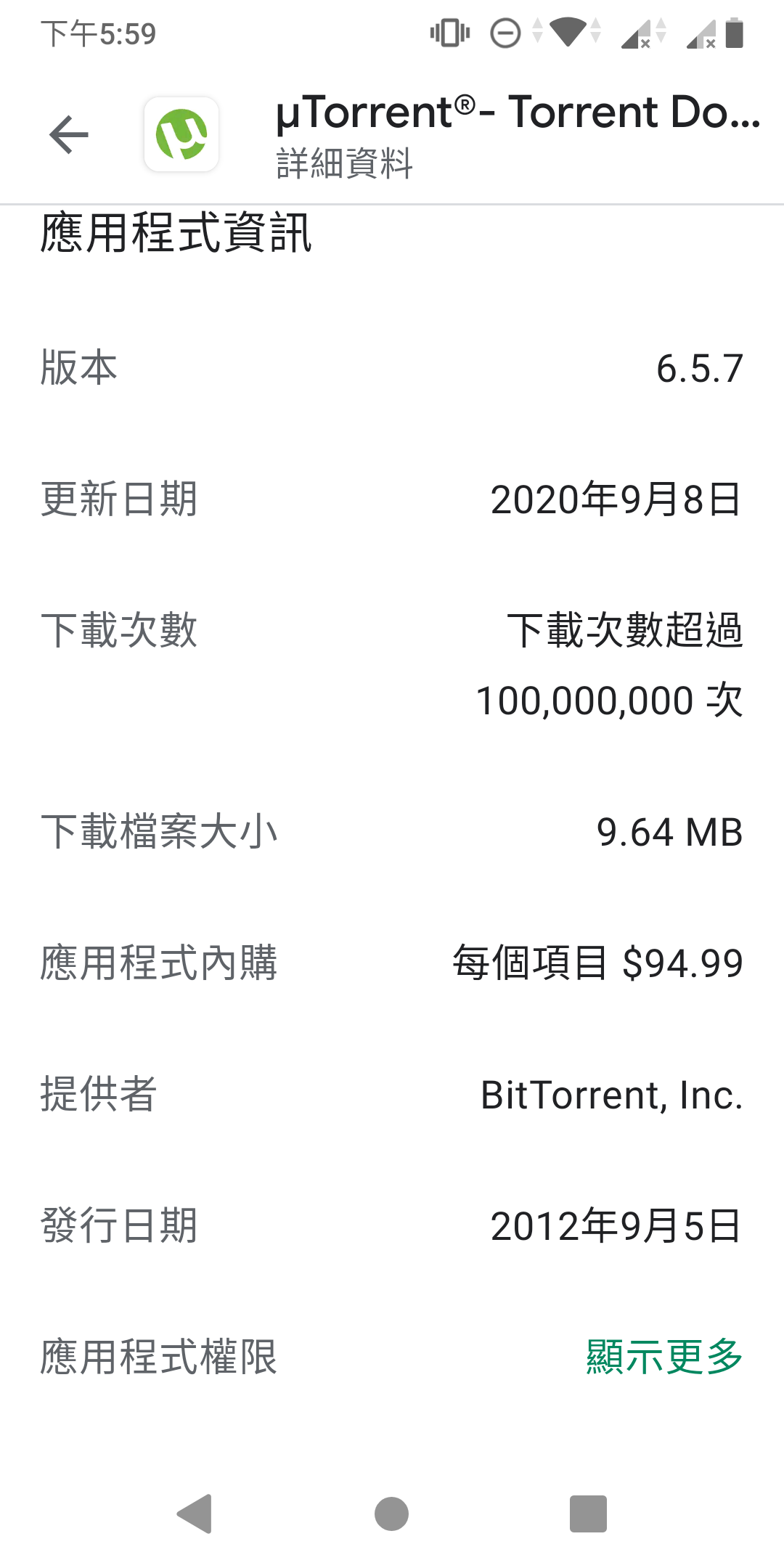Tap the system back button

coord(195,1514)
